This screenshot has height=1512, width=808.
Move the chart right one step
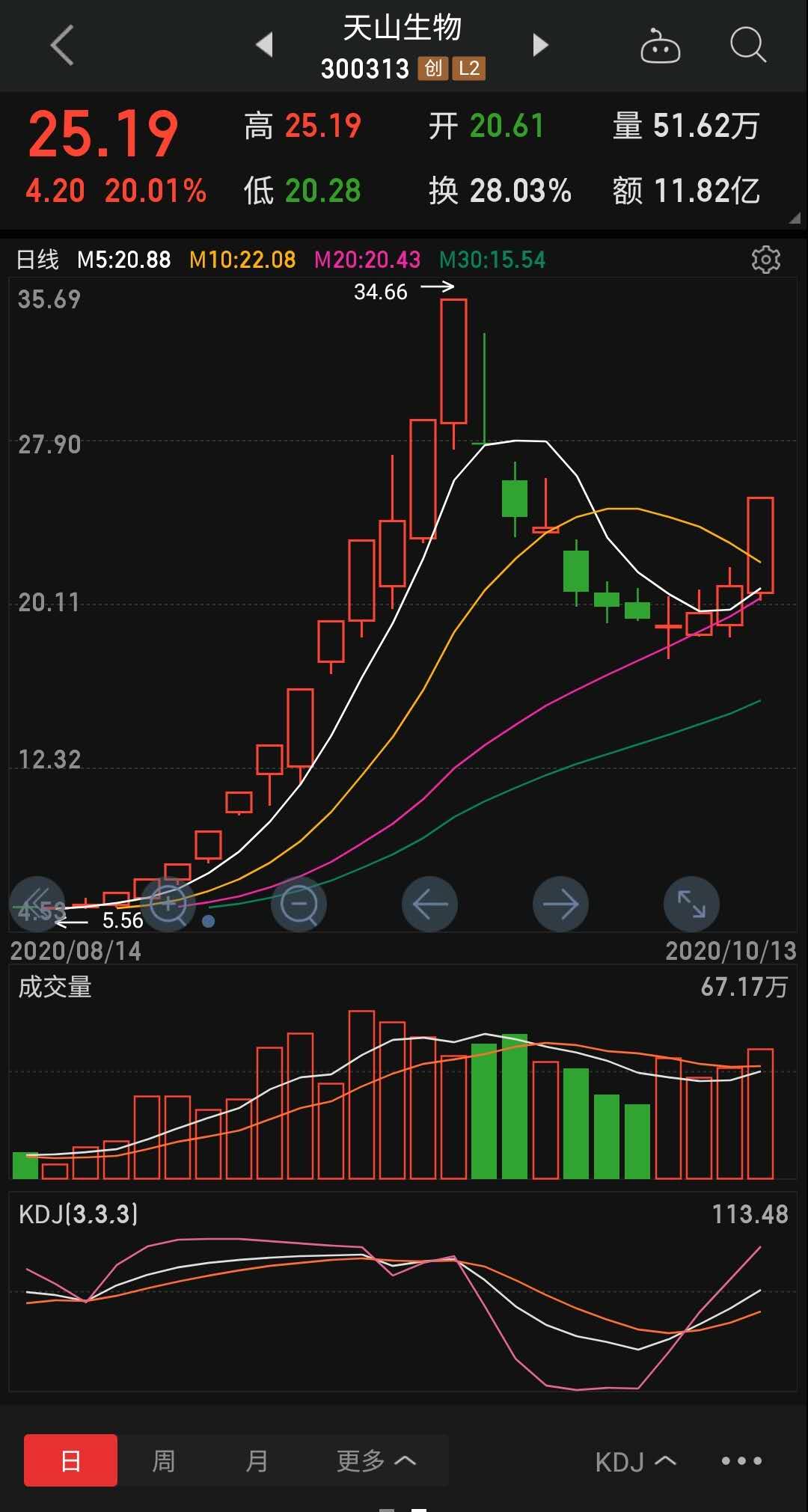click(560, 904)
